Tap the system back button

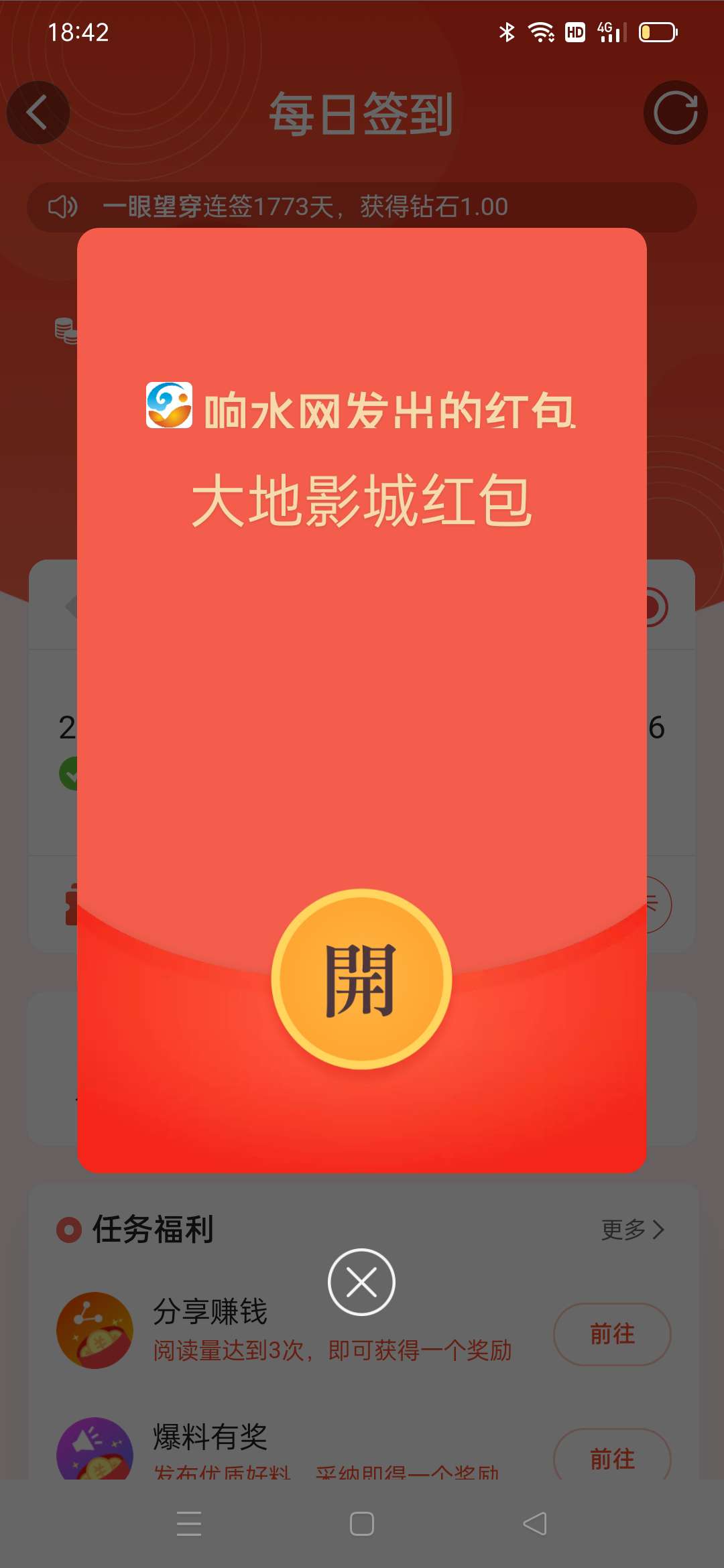click(534, 1524)
